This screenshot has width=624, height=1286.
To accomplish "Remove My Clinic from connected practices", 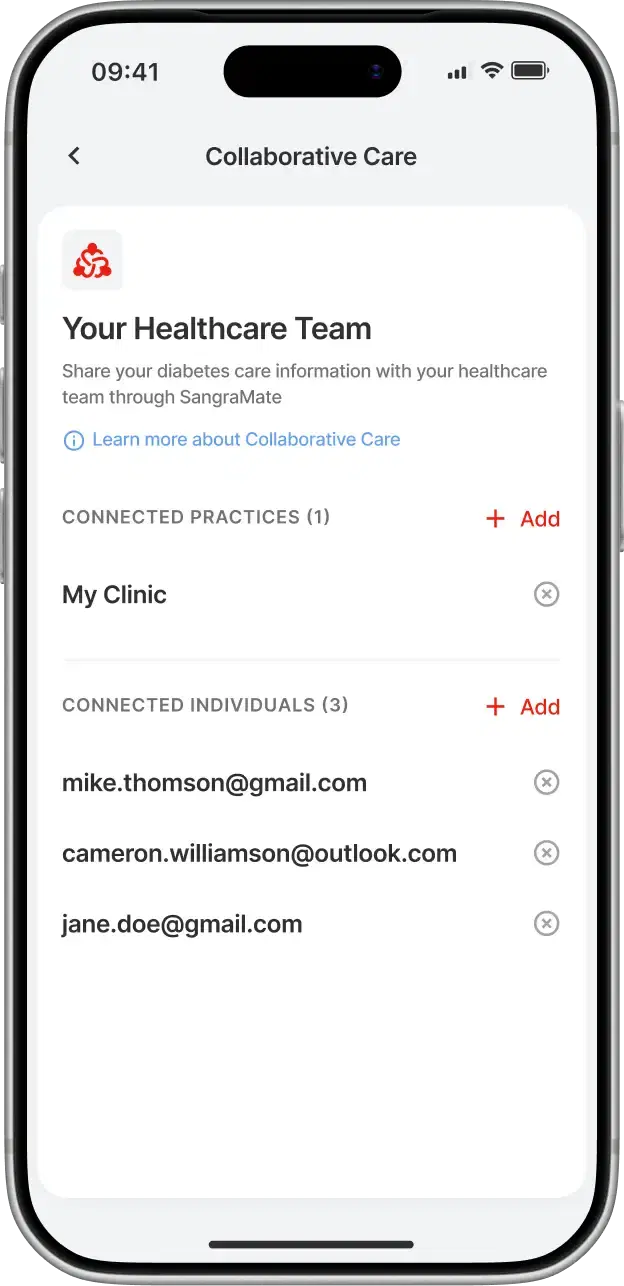I will pyautogui.click(x=546, y=595).
